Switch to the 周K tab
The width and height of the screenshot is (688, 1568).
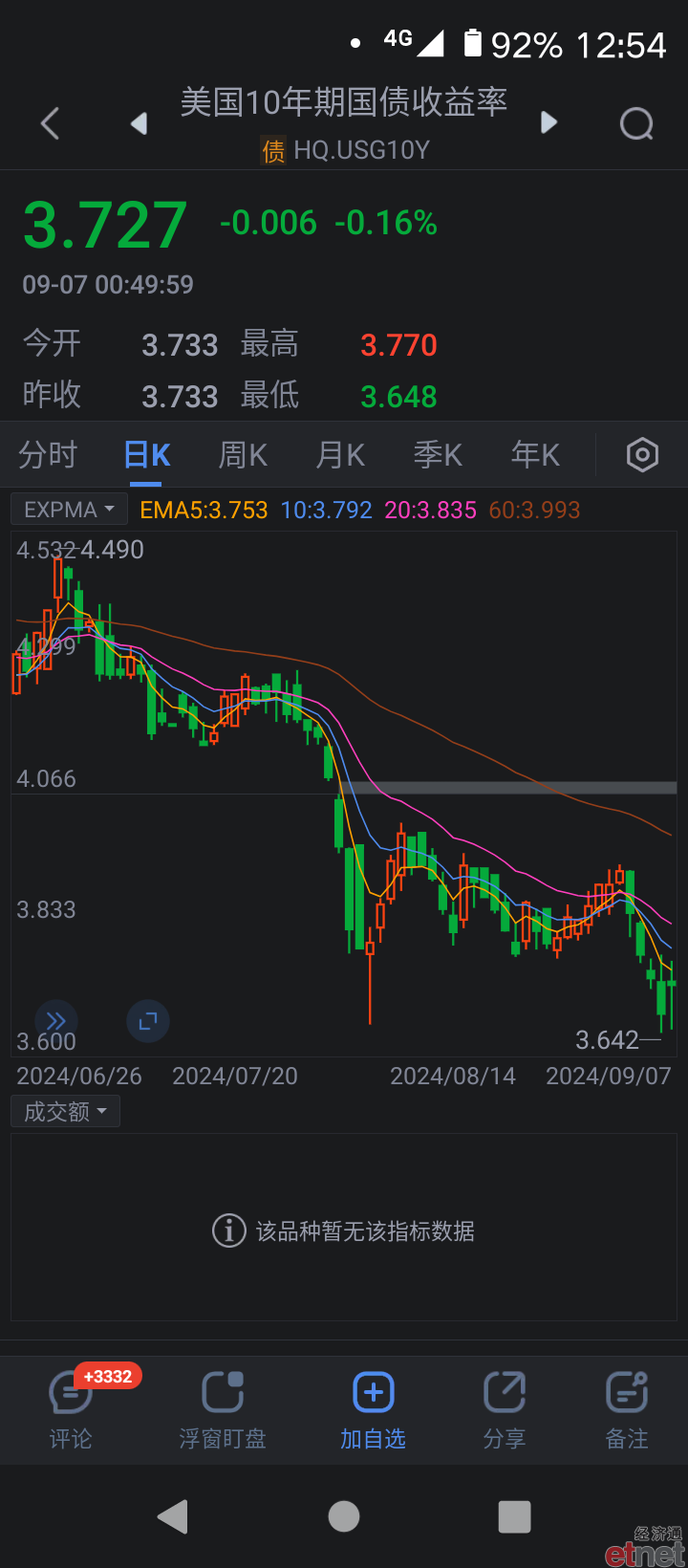[243, 455]
